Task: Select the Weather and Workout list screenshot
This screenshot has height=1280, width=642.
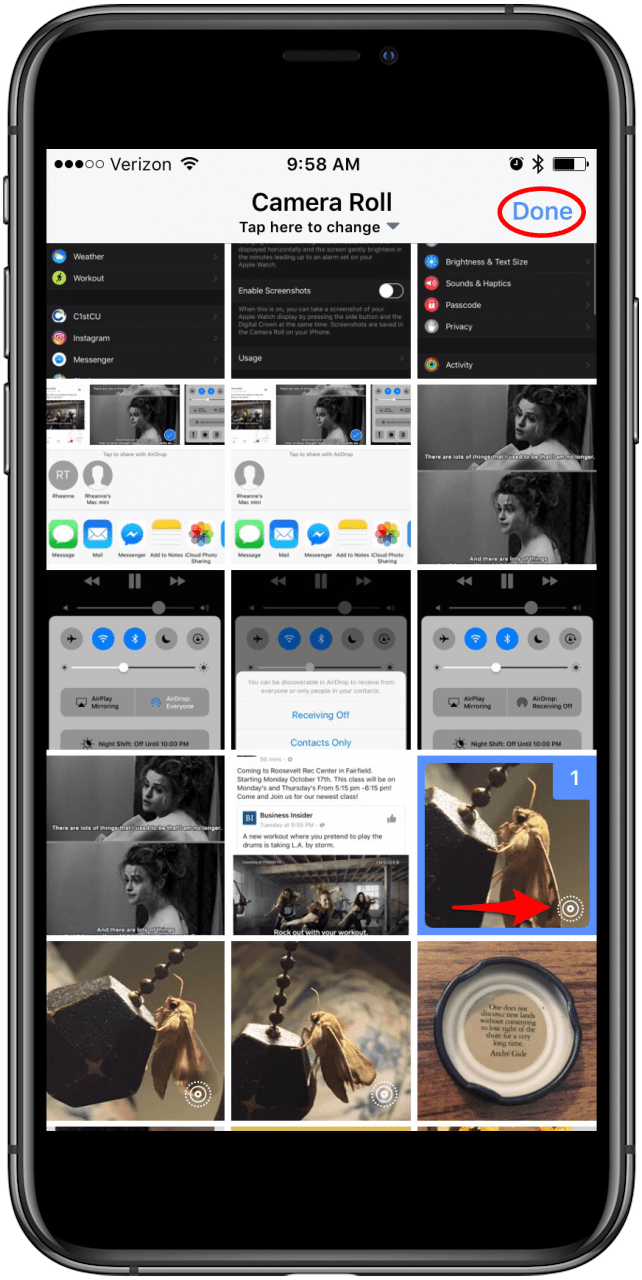Action: (x=135, y=311)
